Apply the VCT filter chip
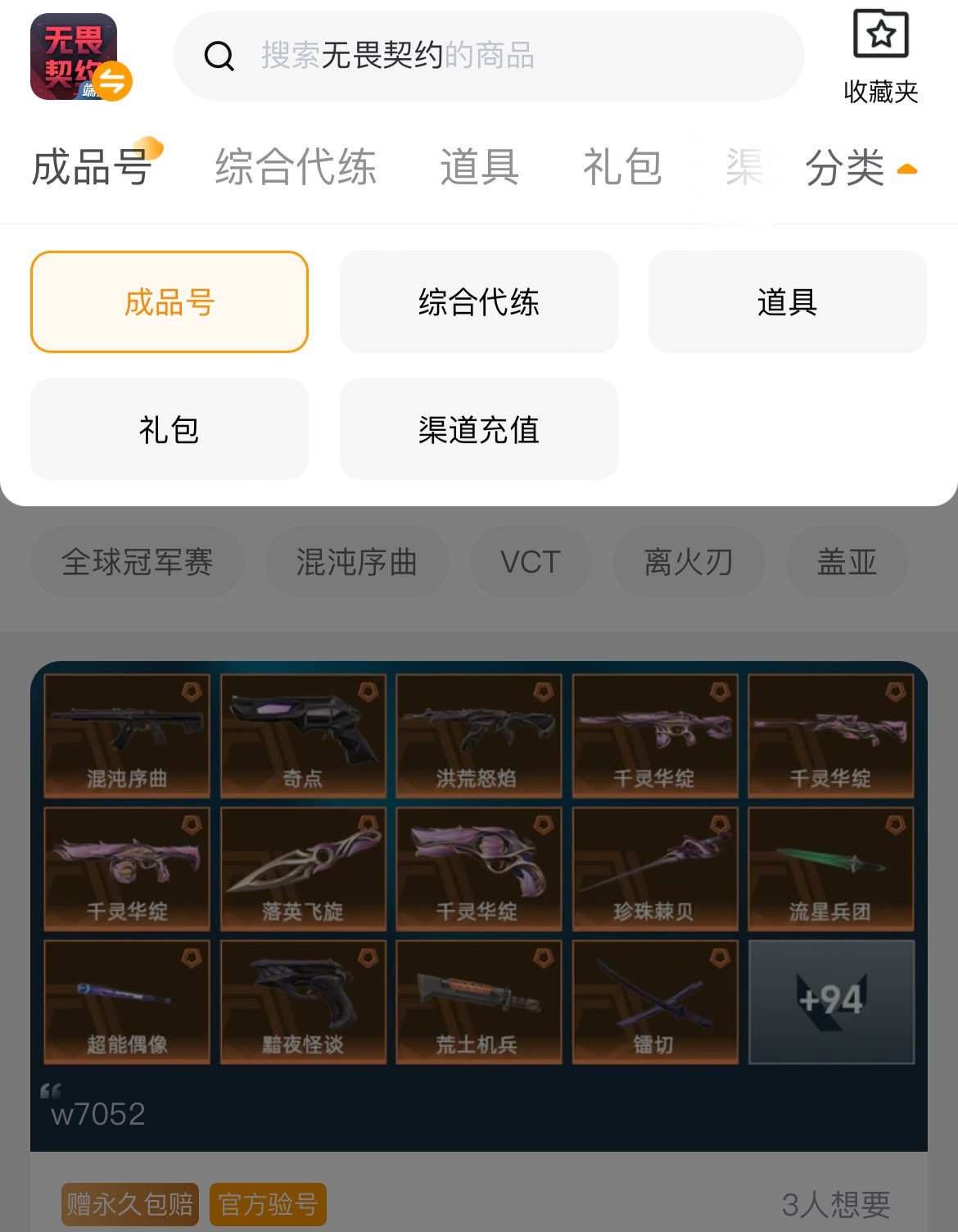The height and width of the screenshot is (1232, 958). [x=530, y=562]
